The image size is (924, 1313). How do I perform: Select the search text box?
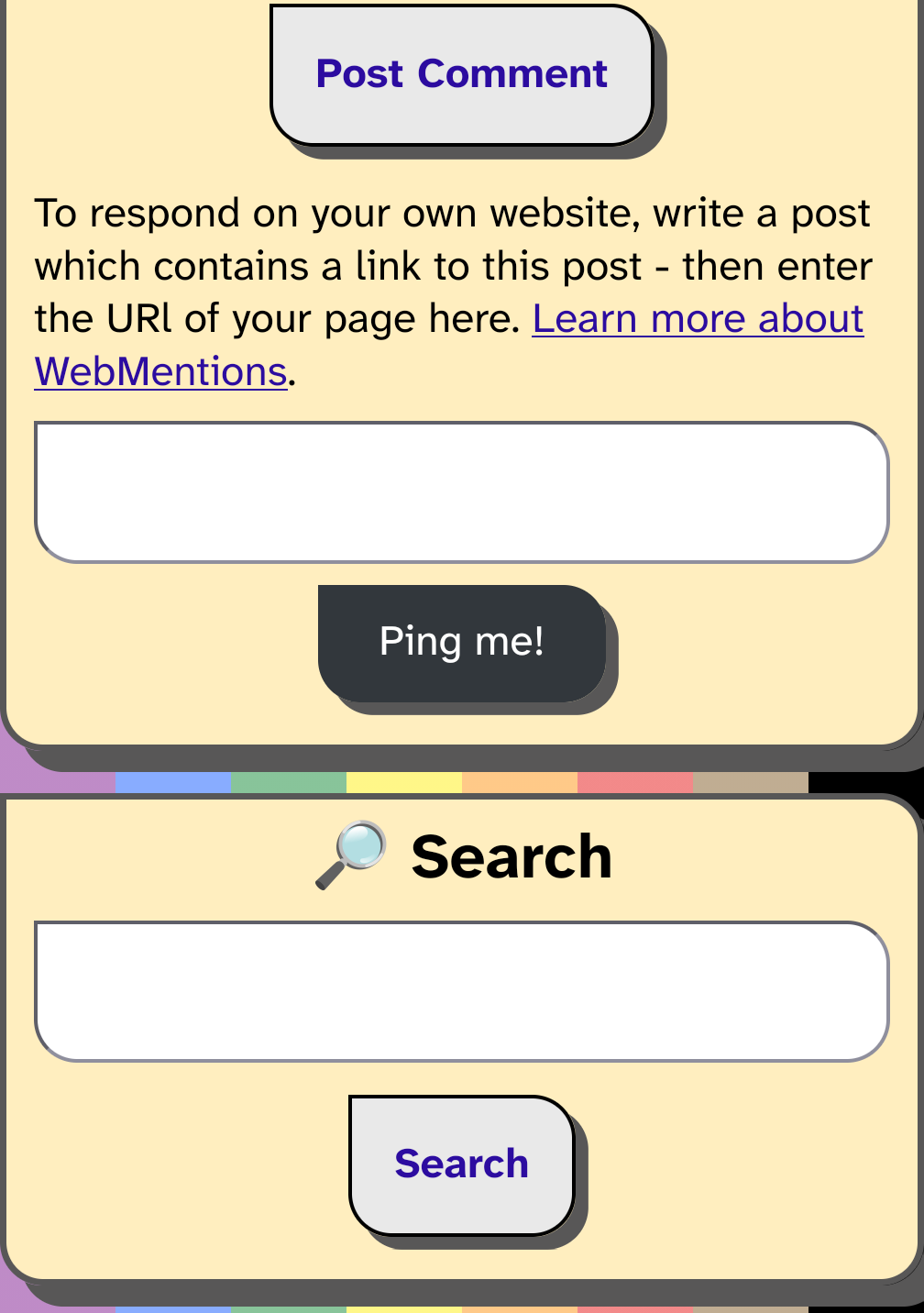[462, 992]
